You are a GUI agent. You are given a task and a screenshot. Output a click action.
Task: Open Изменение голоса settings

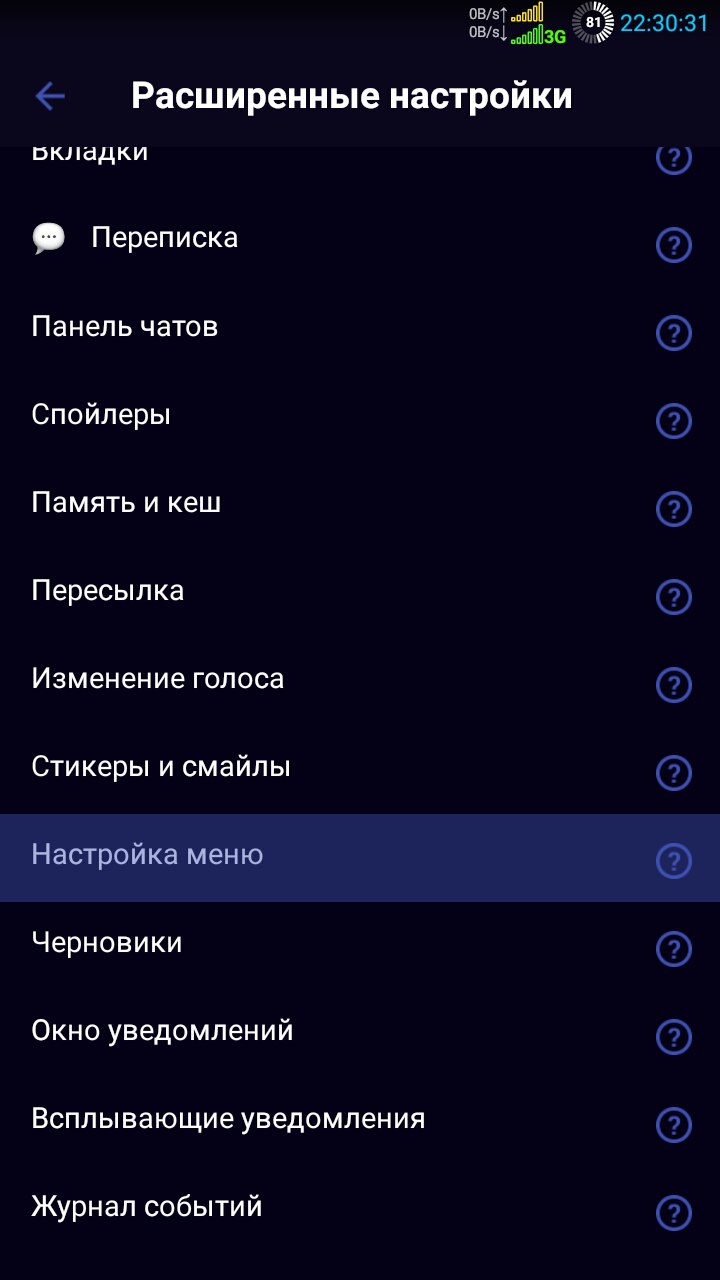pyautogui.click(x=360, y=678)
